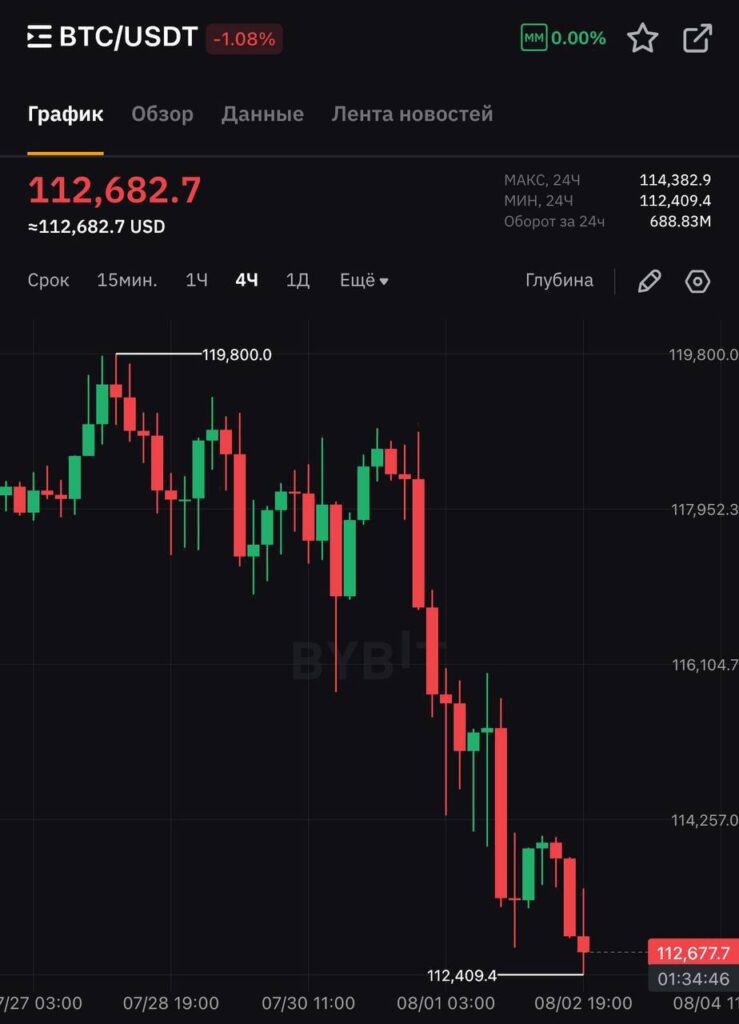Open the Лента новостей tab
The width and height of the screenshot is (739, 1024).
[412, 114]
